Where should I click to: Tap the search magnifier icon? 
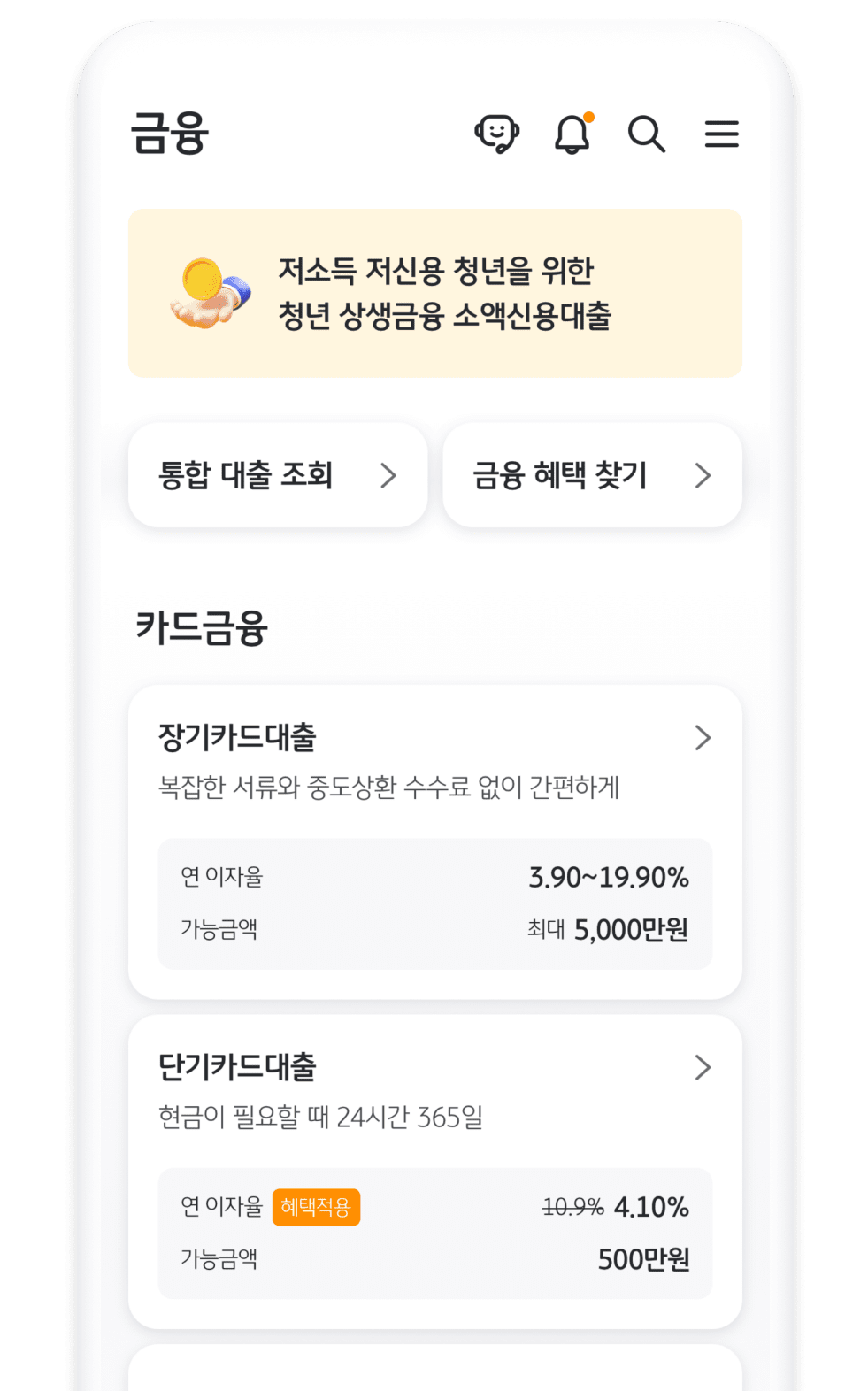pyautogui.click(x=646, y=134)
